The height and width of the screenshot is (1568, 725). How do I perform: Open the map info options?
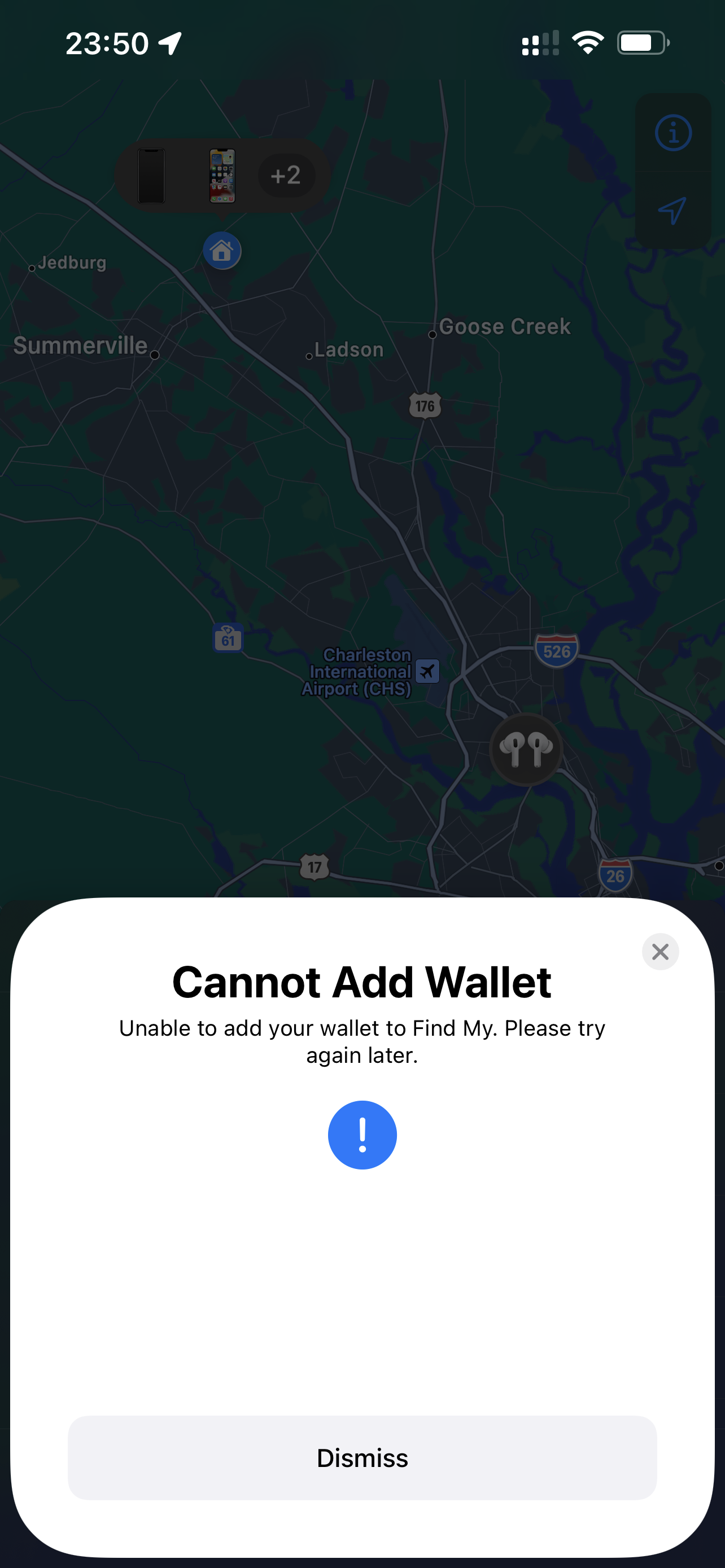tap(672, 133)
